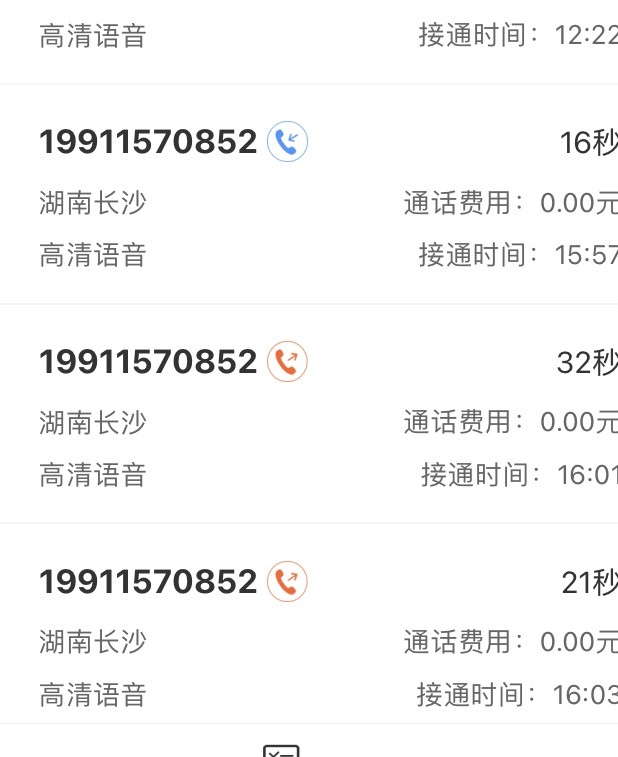Open the 21秒 call record for 19911570852

(x=309, y=632)
